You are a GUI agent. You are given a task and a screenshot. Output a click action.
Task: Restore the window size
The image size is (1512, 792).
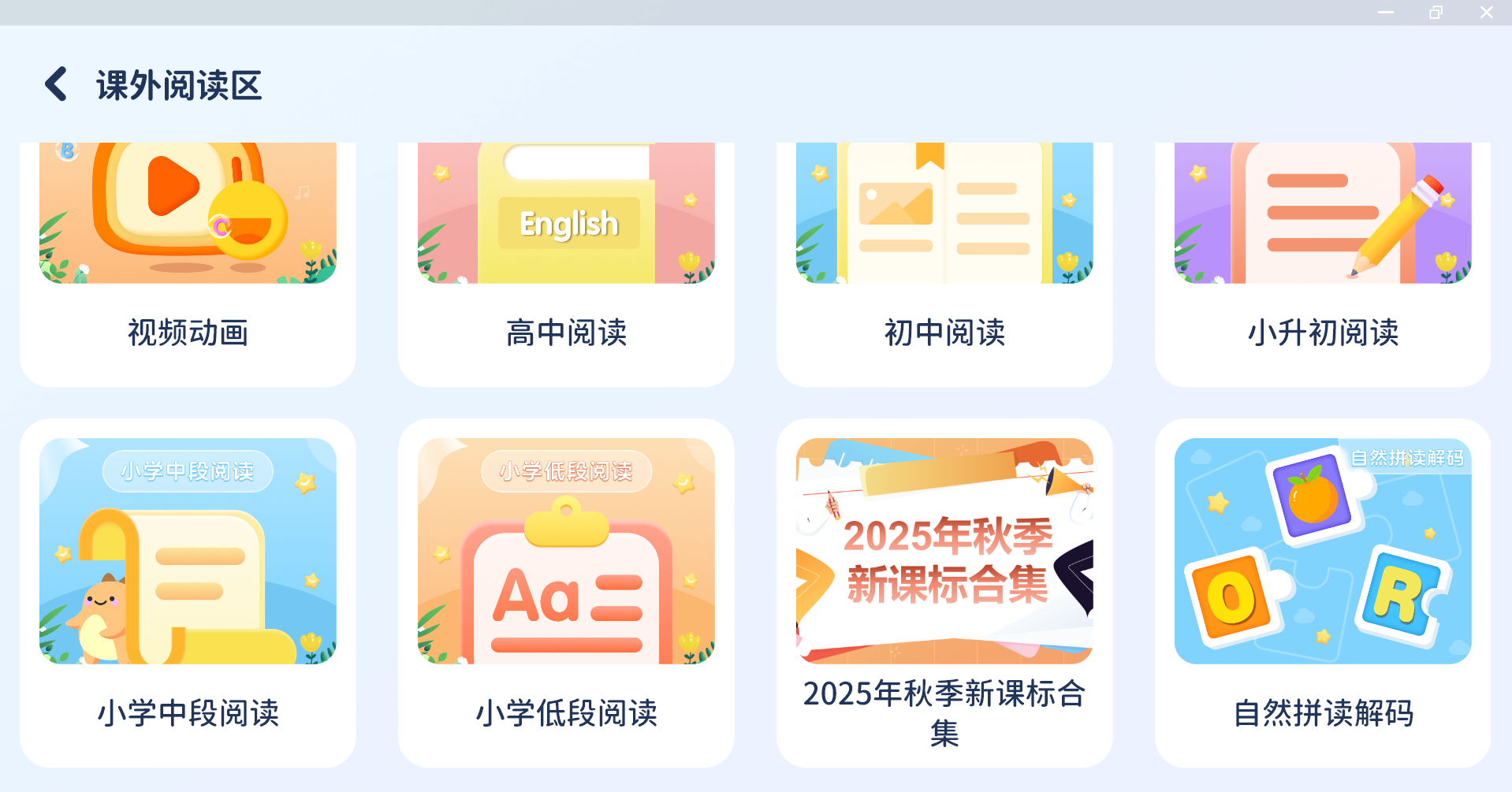click(x=1436, y=13)
